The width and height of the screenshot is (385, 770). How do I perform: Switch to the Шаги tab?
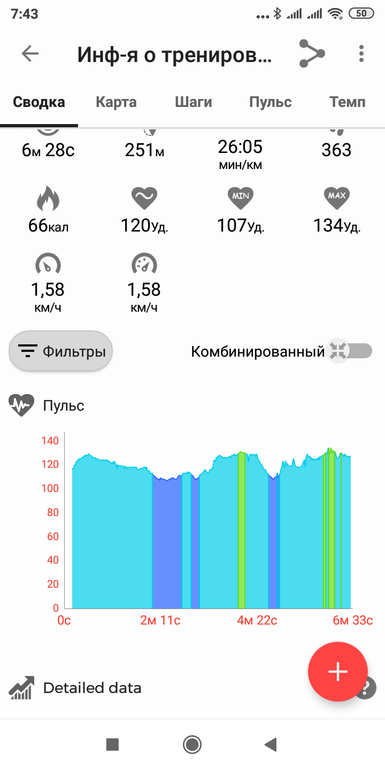click(x=193, y=102)
